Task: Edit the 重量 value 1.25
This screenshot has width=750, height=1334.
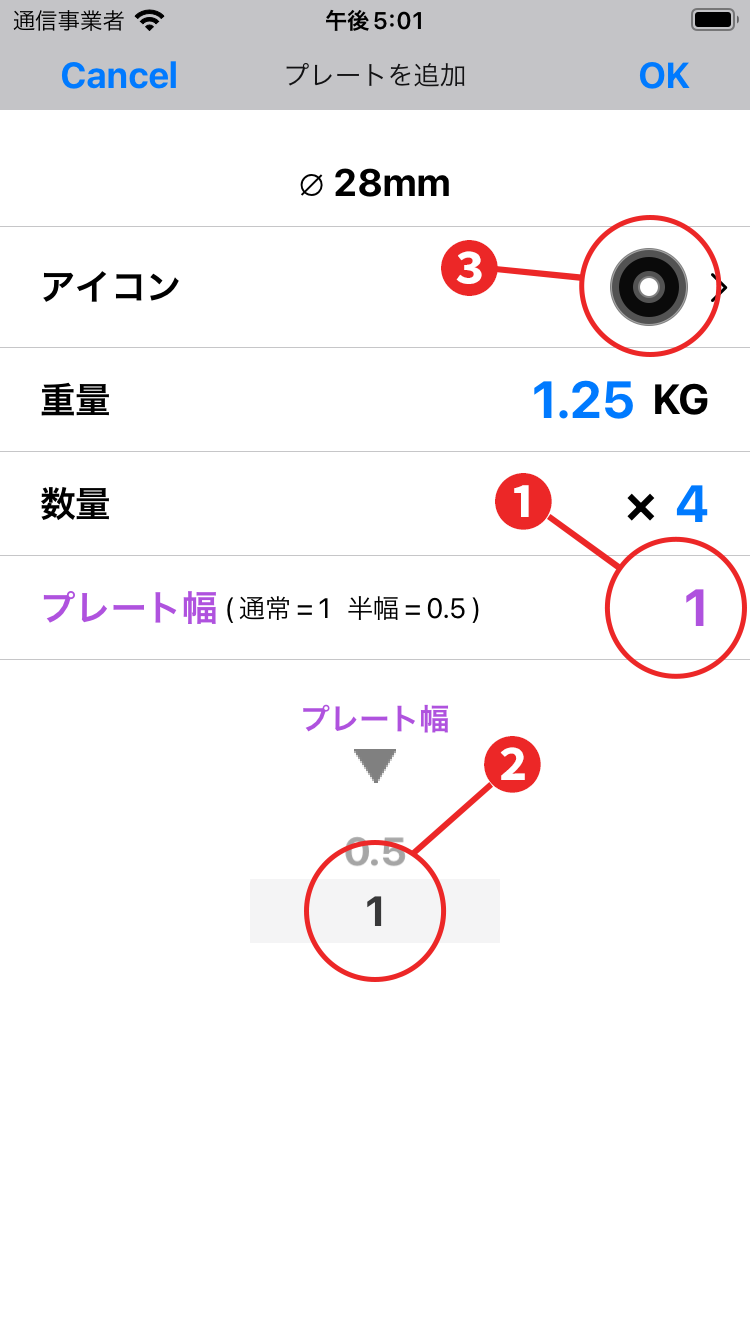Action: 582,400
